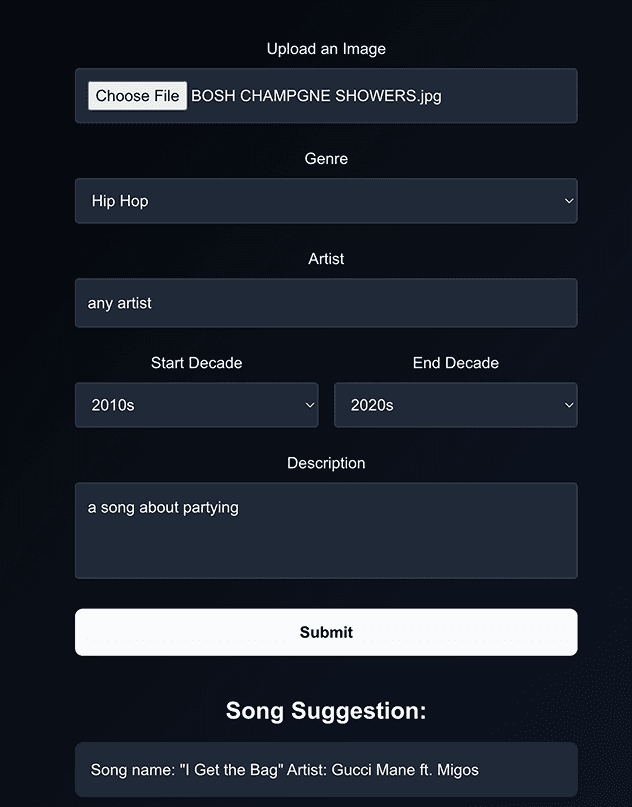
Task: Tap the Choose File button
Action: tap(137, 96)
